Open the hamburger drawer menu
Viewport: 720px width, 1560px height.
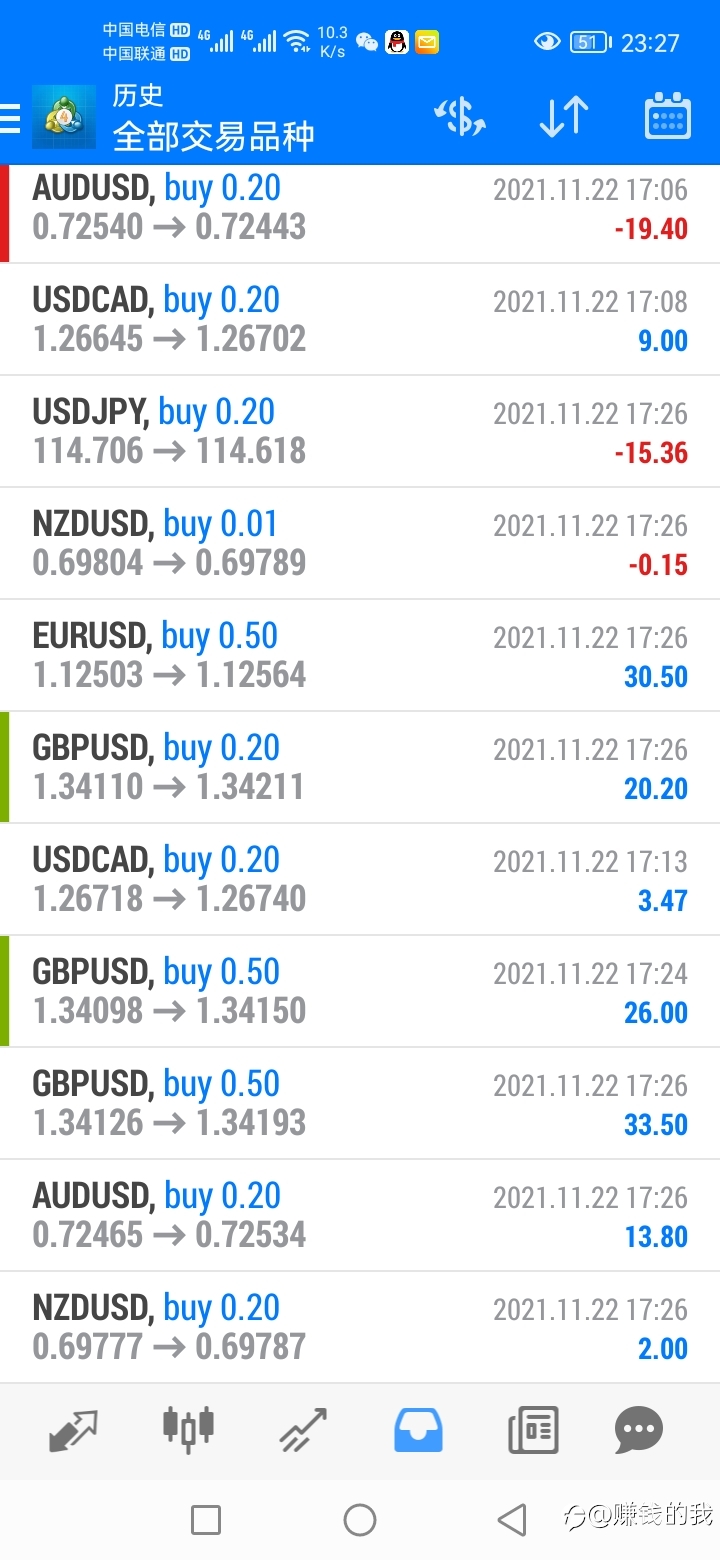[10, 117]
